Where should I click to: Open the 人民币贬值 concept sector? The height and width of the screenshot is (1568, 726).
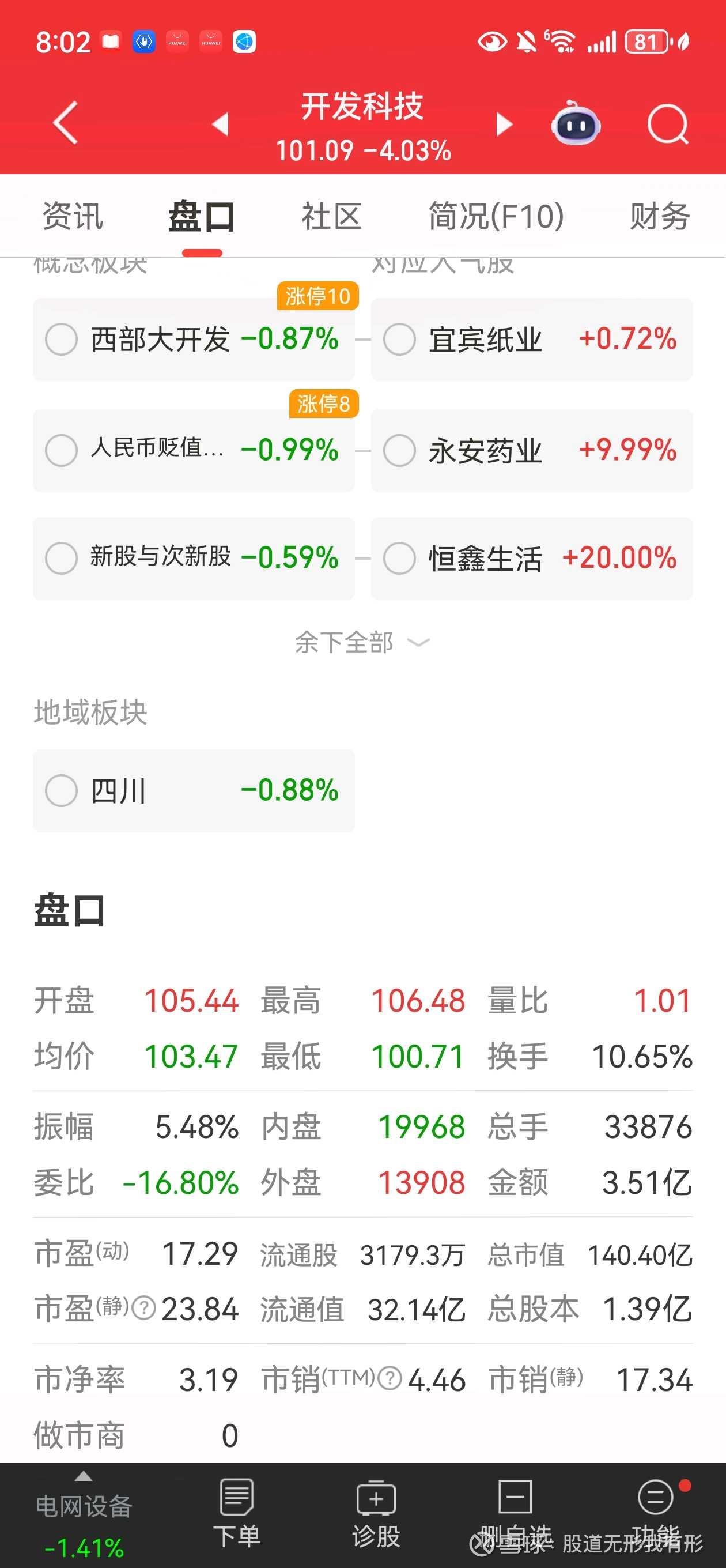pyautogui.click(x=194, y=450)
